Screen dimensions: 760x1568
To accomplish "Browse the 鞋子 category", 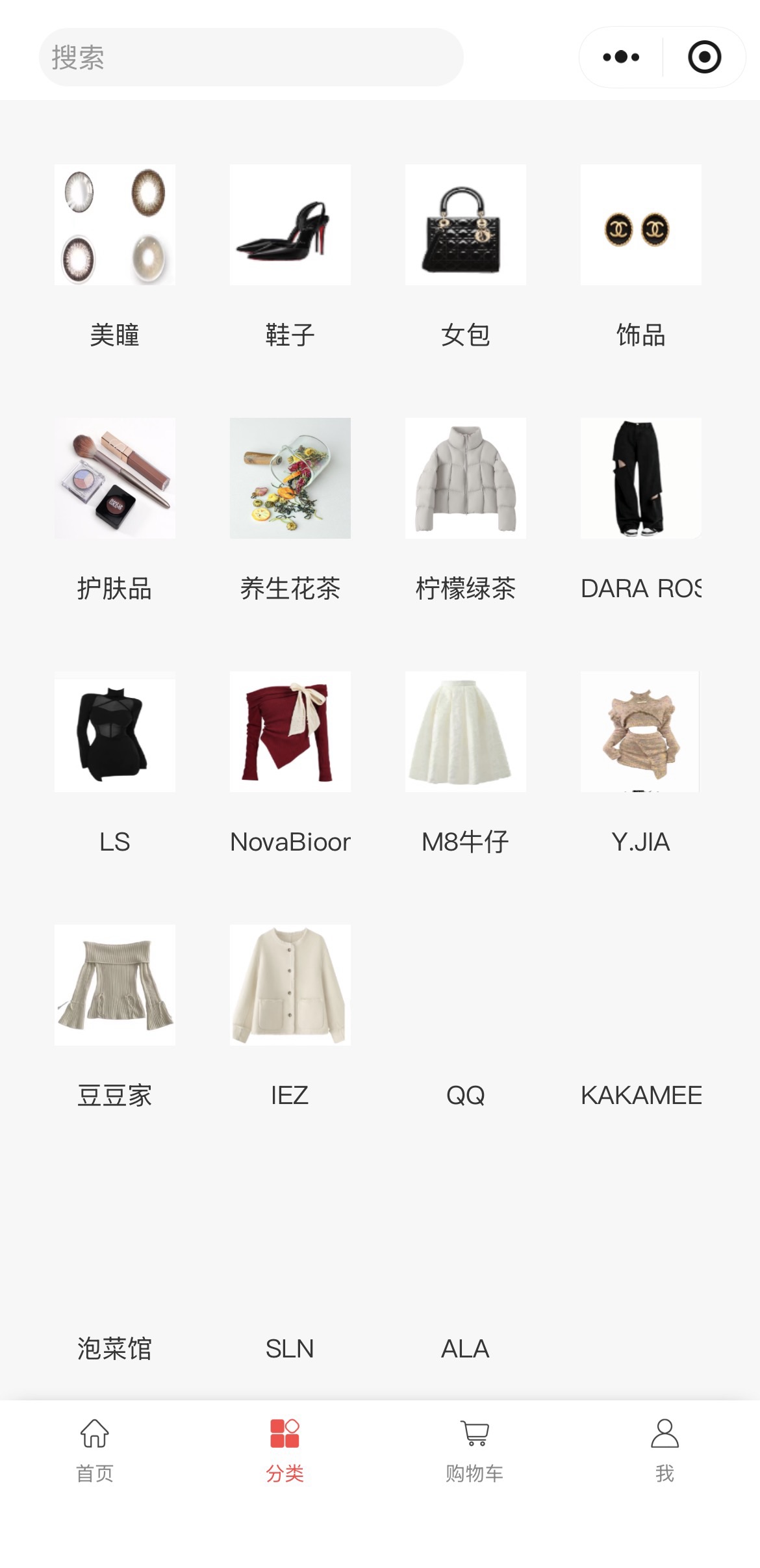I will pyautogui.click(x=290, y=225).
